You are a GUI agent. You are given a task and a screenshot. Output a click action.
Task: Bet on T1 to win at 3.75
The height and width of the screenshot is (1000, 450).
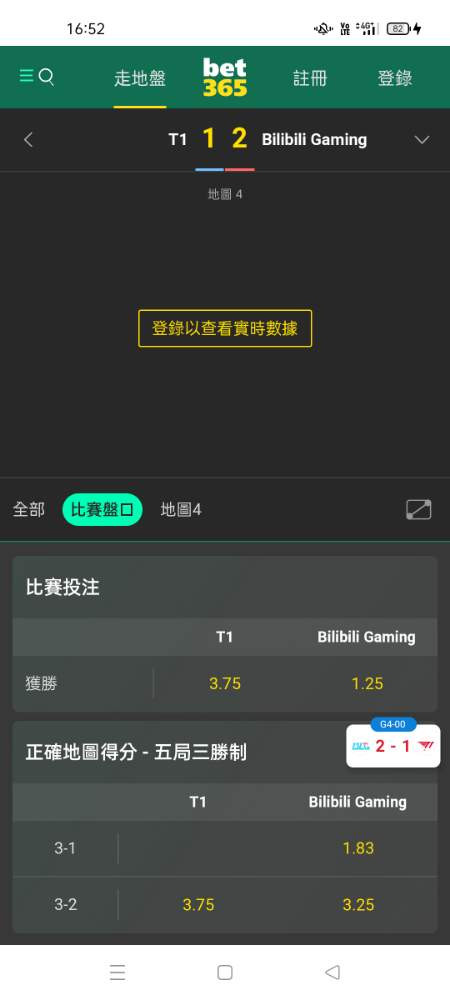point(225,684)
